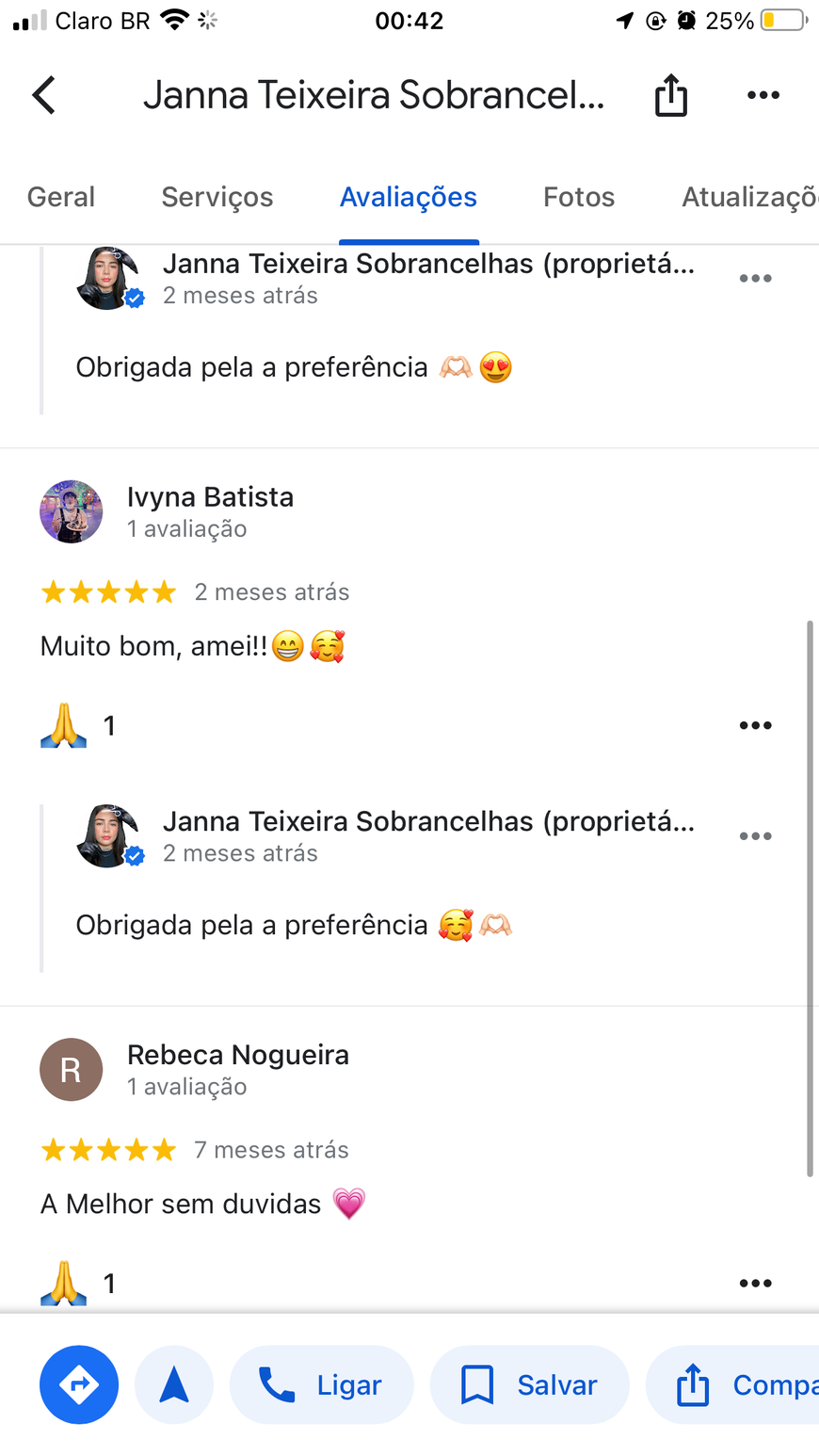Get directions with the blue button
This screenshot has width=819, height=1456.
pyautogui.click(x=79, y=1384)
